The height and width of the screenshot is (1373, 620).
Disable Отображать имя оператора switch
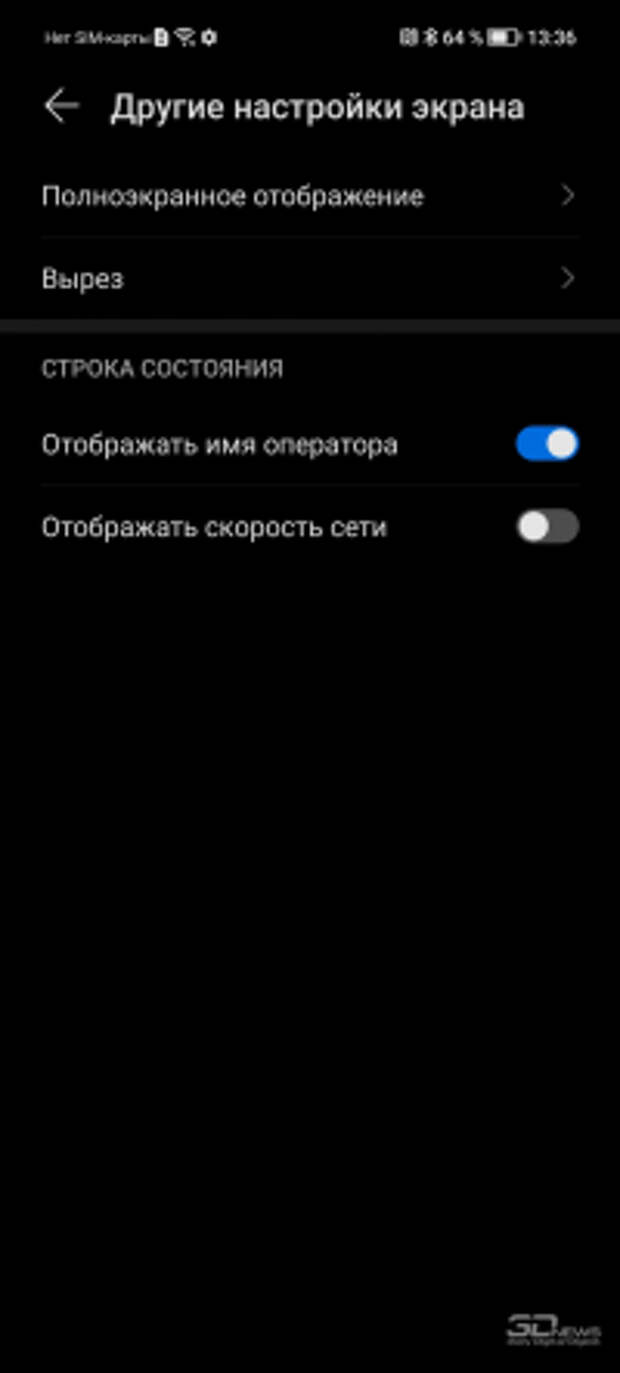tap(547, 444)
